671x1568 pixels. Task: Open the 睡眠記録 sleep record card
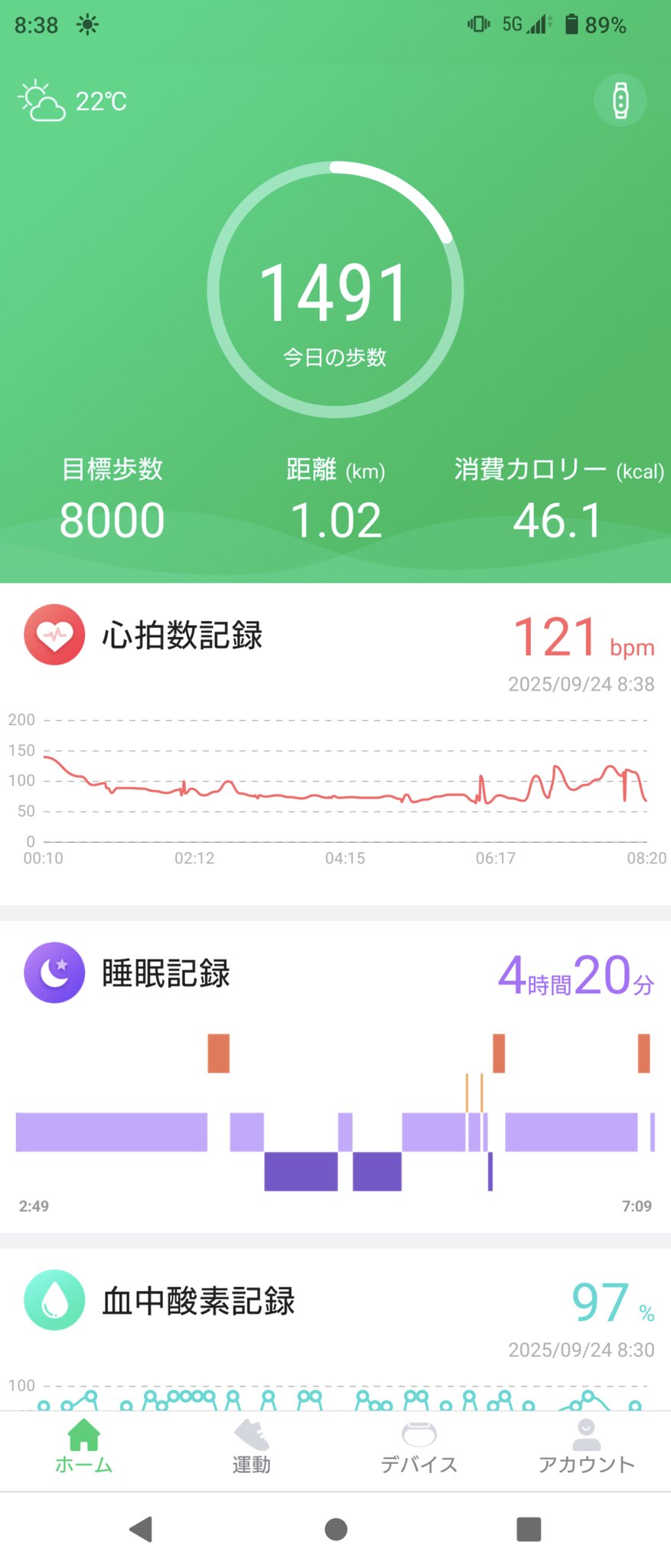pos(166,973)
